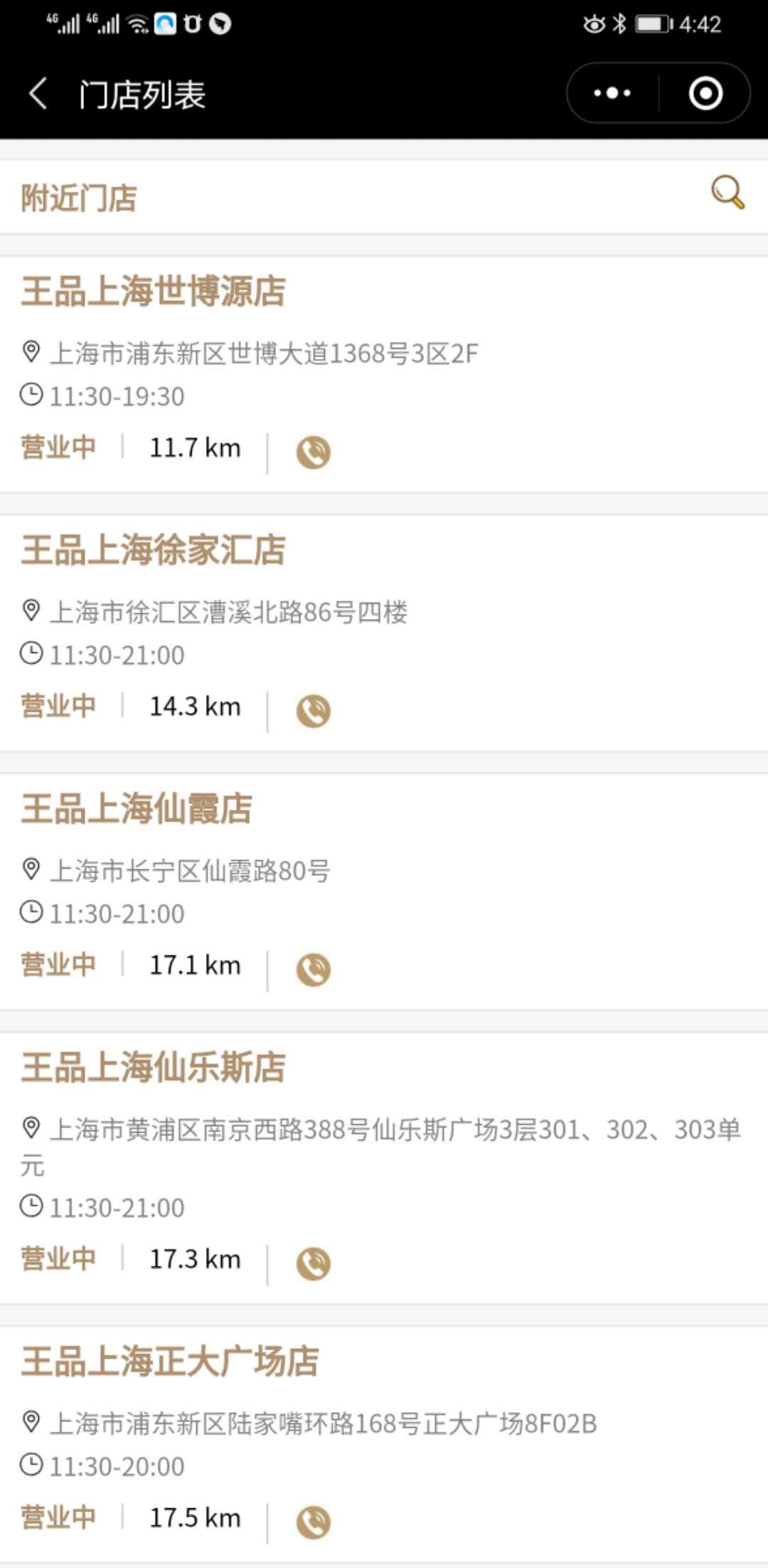Open the 王品上海正大广场店 store card
This screenshot has height=1568, width=768.
pyautogui.click(x=384, y=1445)
